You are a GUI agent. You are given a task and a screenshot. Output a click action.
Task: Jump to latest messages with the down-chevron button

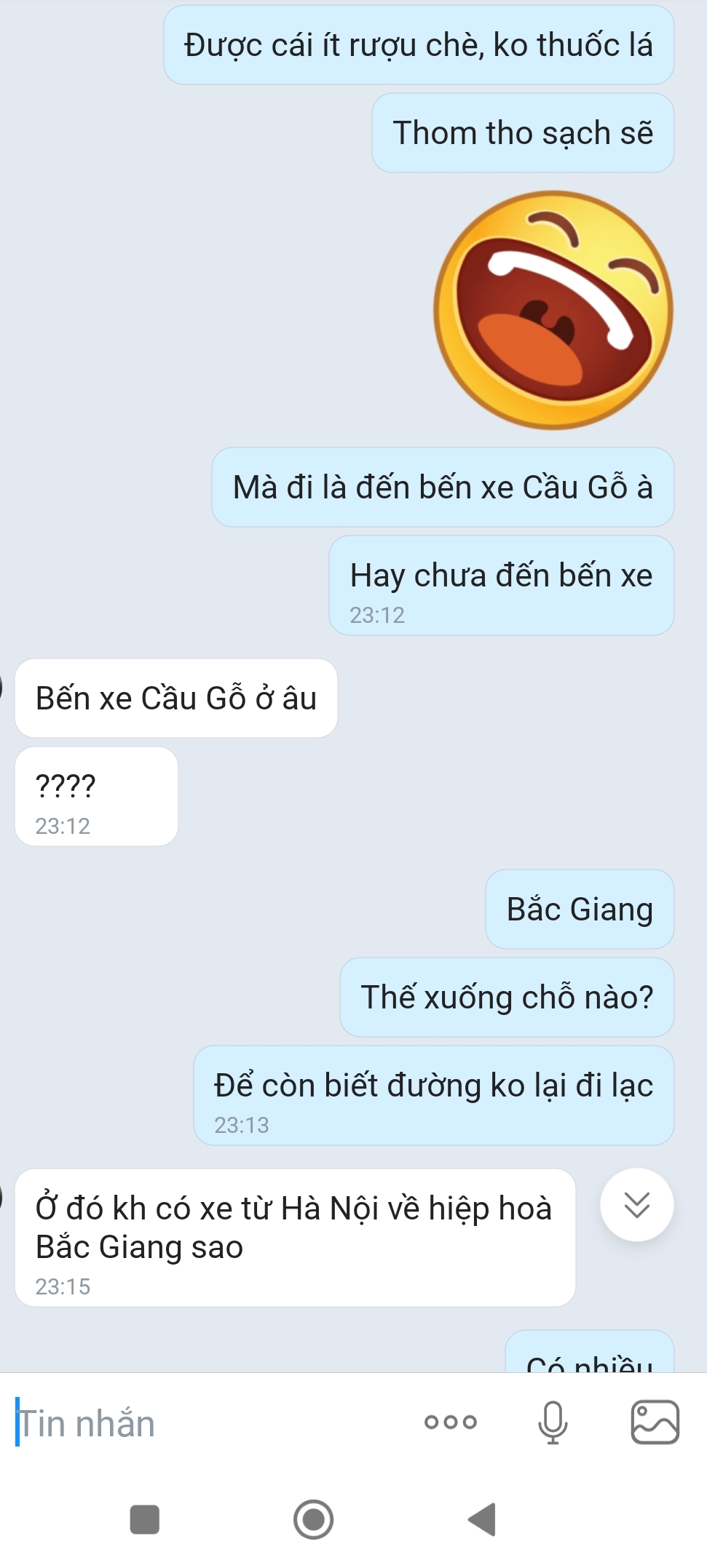pos(636,1205)
